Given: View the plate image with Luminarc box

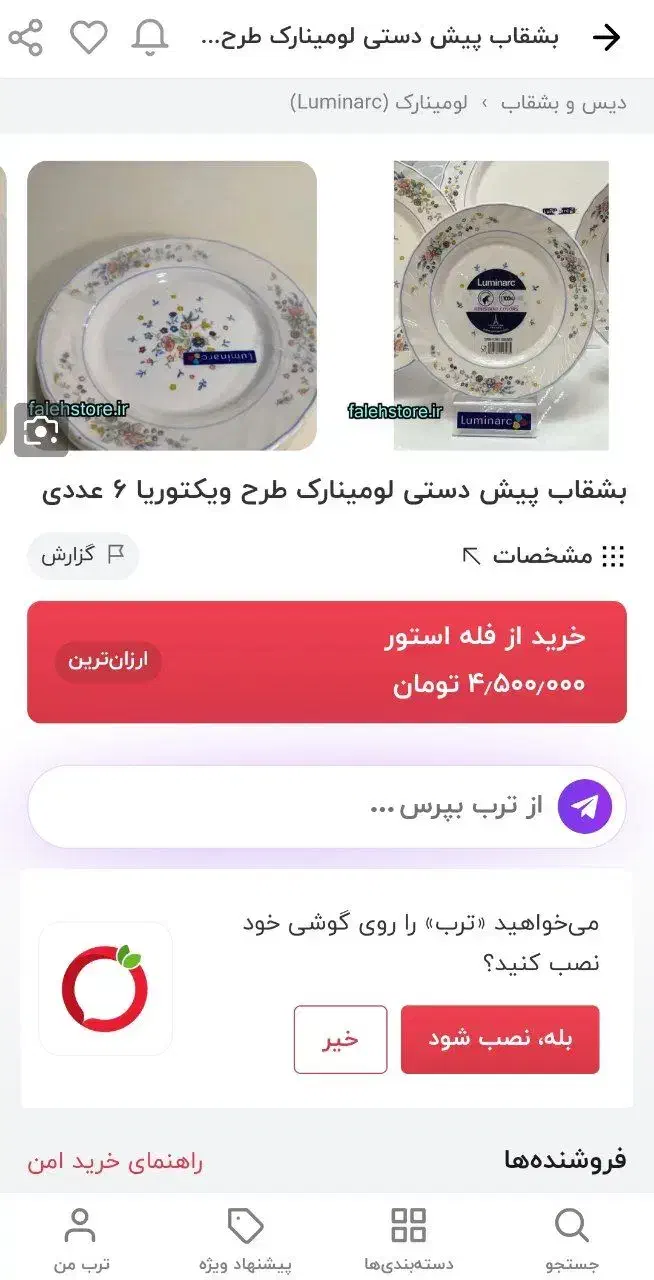Looking at the screenshot, I should (x=500, y=305).
